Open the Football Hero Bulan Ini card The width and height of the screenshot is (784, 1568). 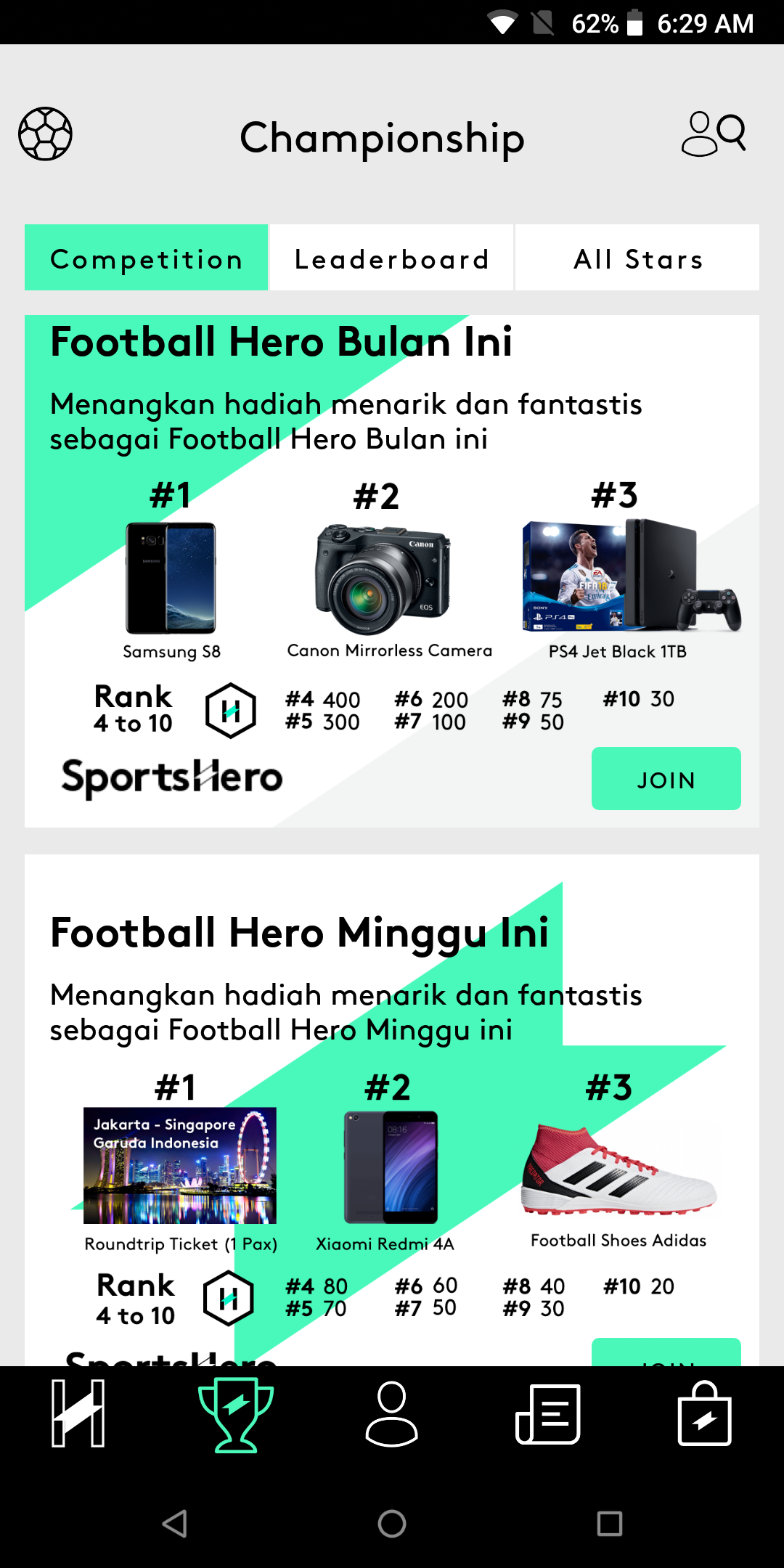(x=392, y=571)
